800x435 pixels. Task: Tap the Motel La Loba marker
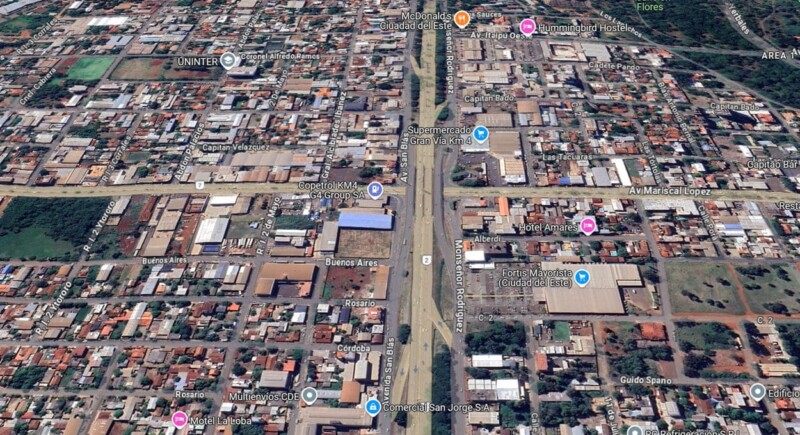[x=180, y=419]
